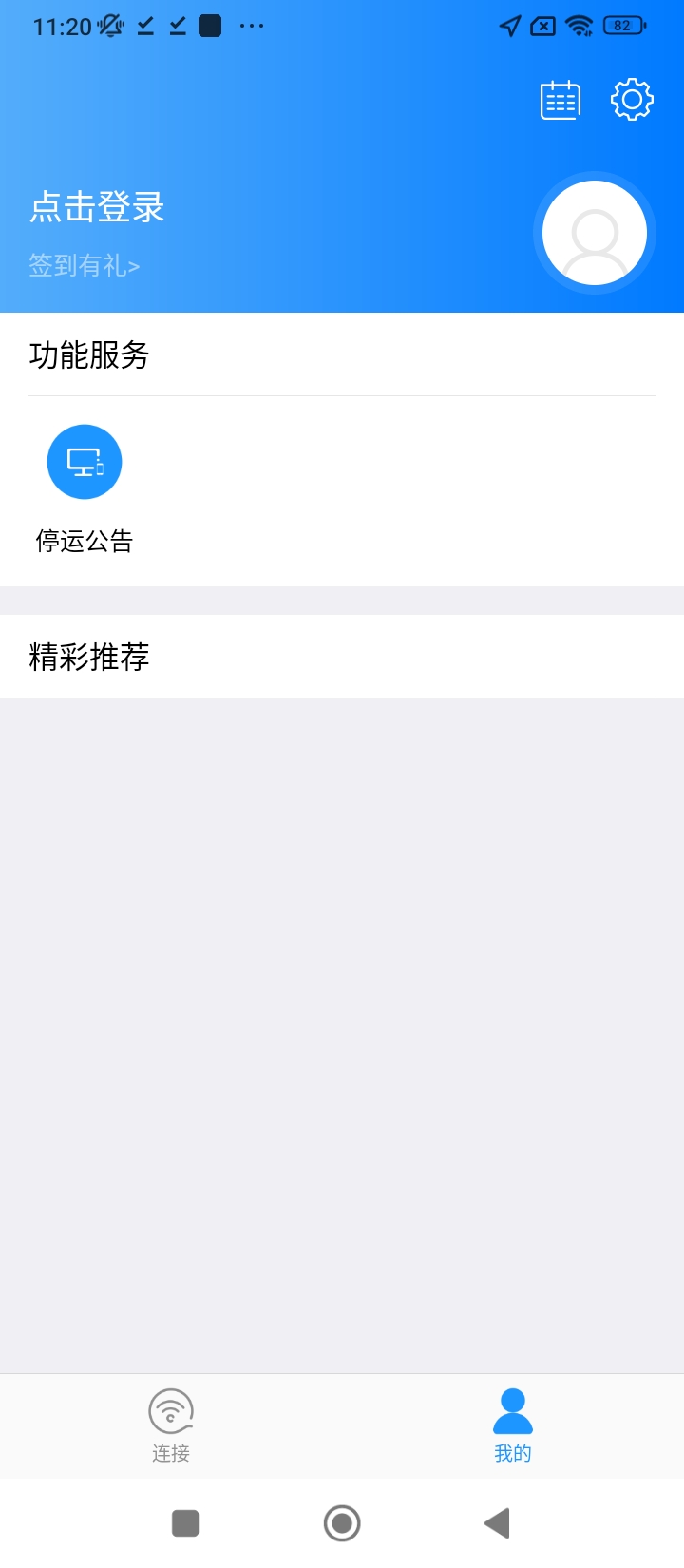
Task: Go back using system back button
Action: [497, 1523]
